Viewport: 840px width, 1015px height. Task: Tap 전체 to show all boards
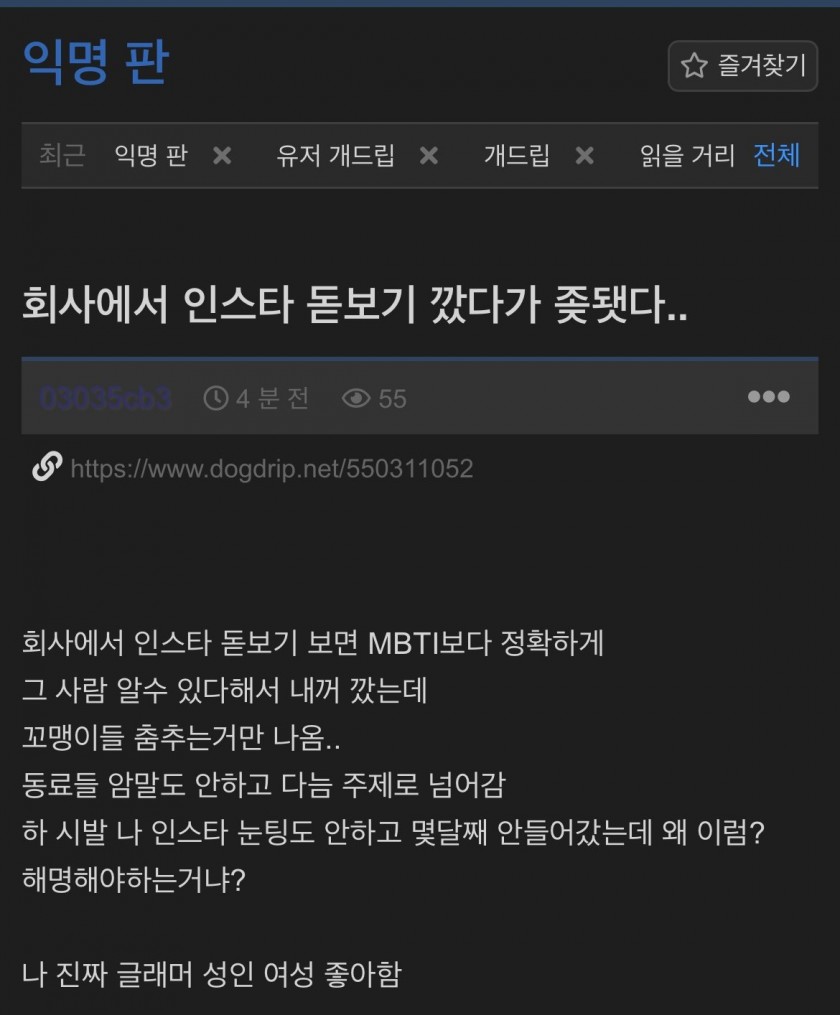coord(776,155)
